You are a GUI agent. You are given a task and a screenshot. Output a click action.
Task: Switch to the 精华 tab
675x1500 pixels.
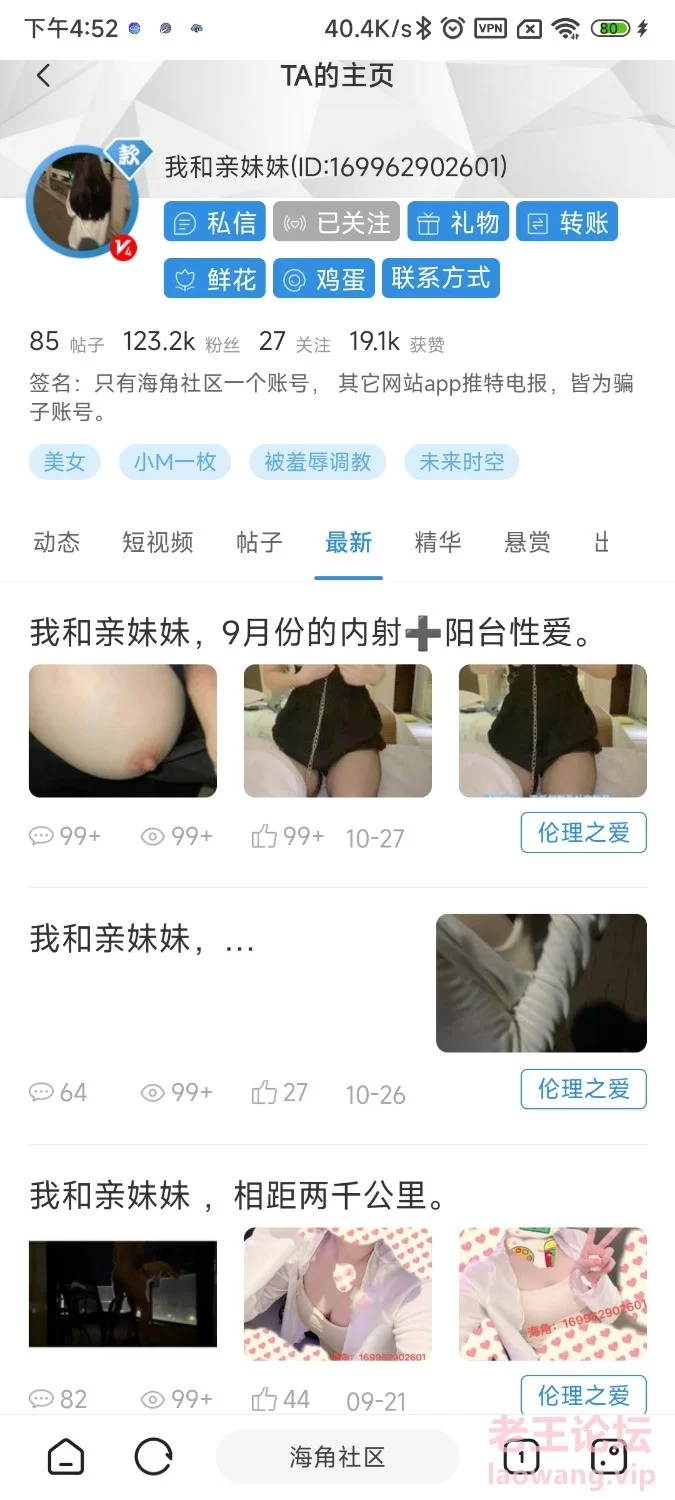(x=438, y=542)
